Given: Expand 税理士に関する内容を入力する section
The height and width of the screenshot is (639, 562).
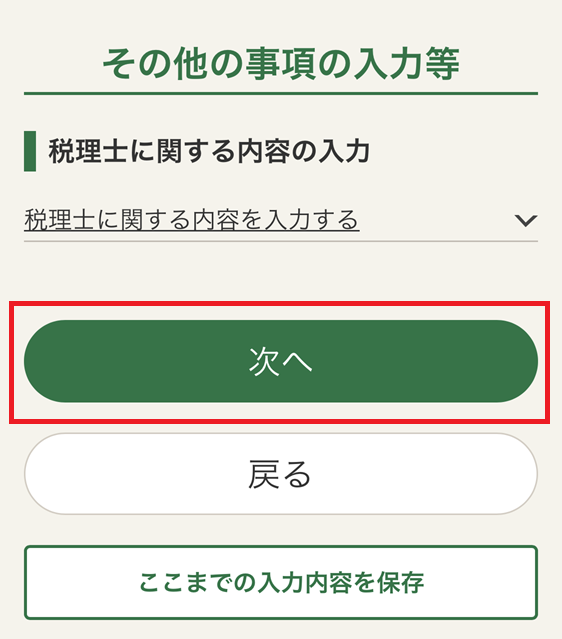Looking at the screenshot, I should [281, 220].
